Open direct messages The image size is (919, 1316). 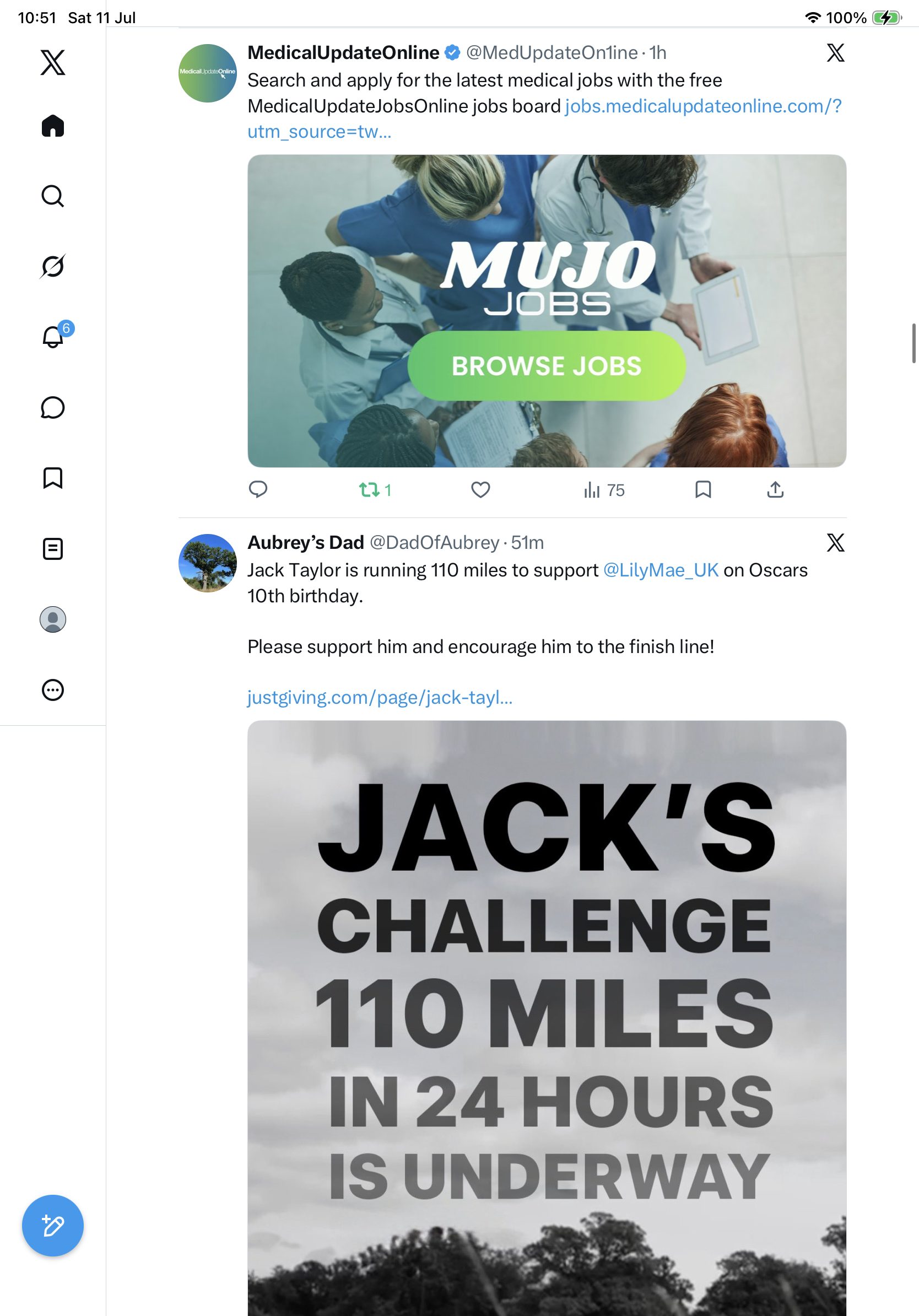tap(53, 407)
